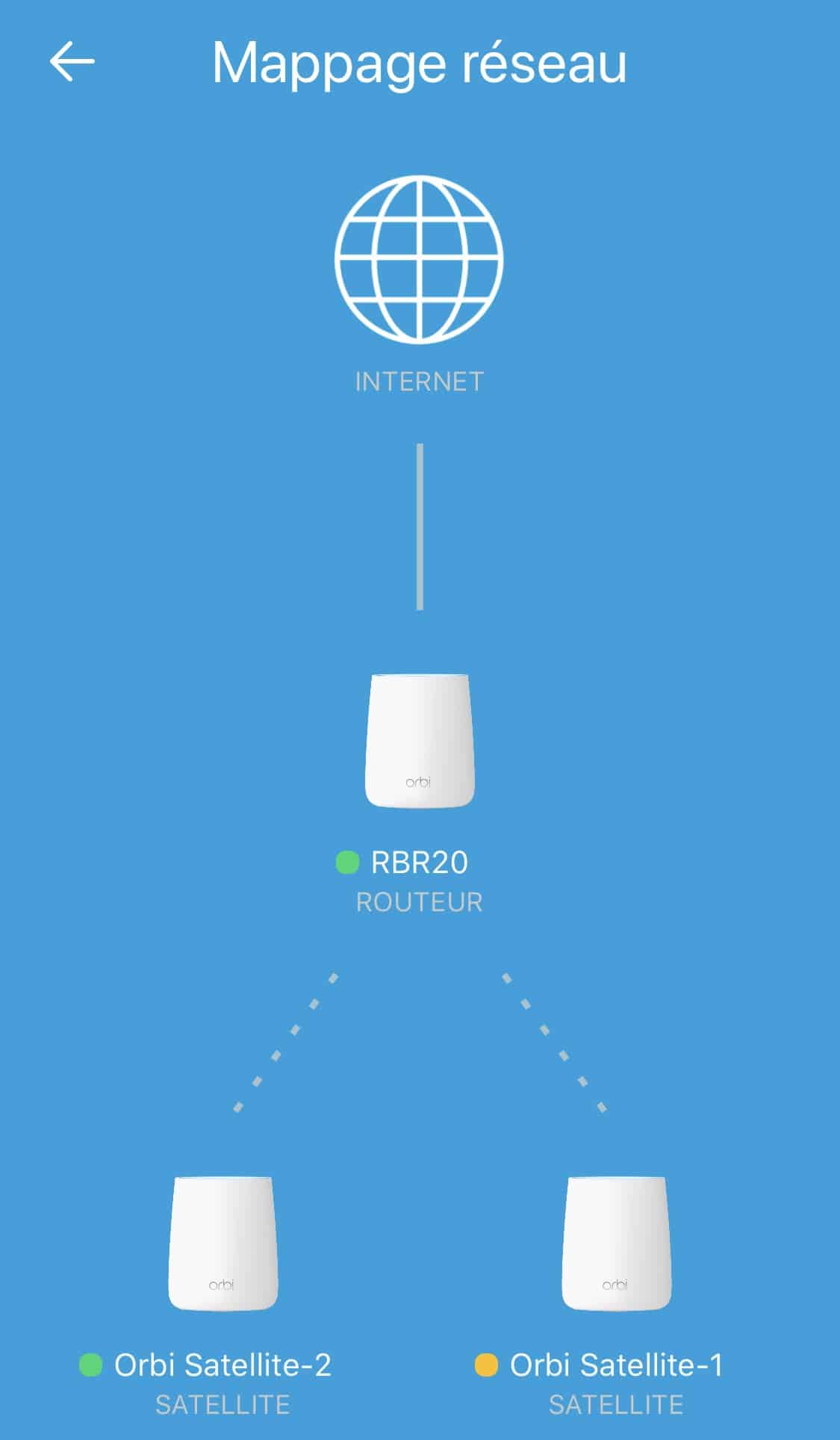
Task: Go back from Mappage réseau
Action: [72, 61]
